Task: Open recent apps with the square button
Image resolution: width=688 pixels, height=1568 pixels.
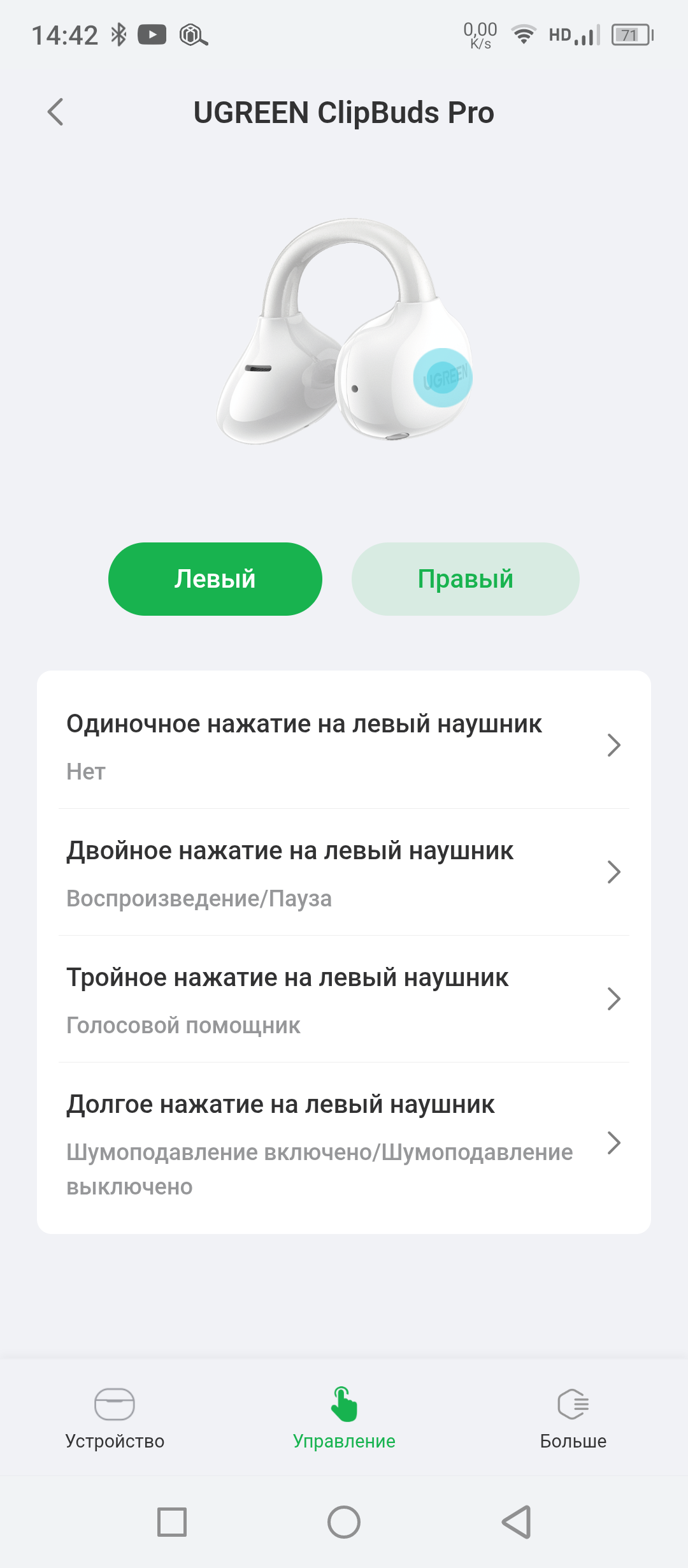Action: click(x=172, y=1522)
